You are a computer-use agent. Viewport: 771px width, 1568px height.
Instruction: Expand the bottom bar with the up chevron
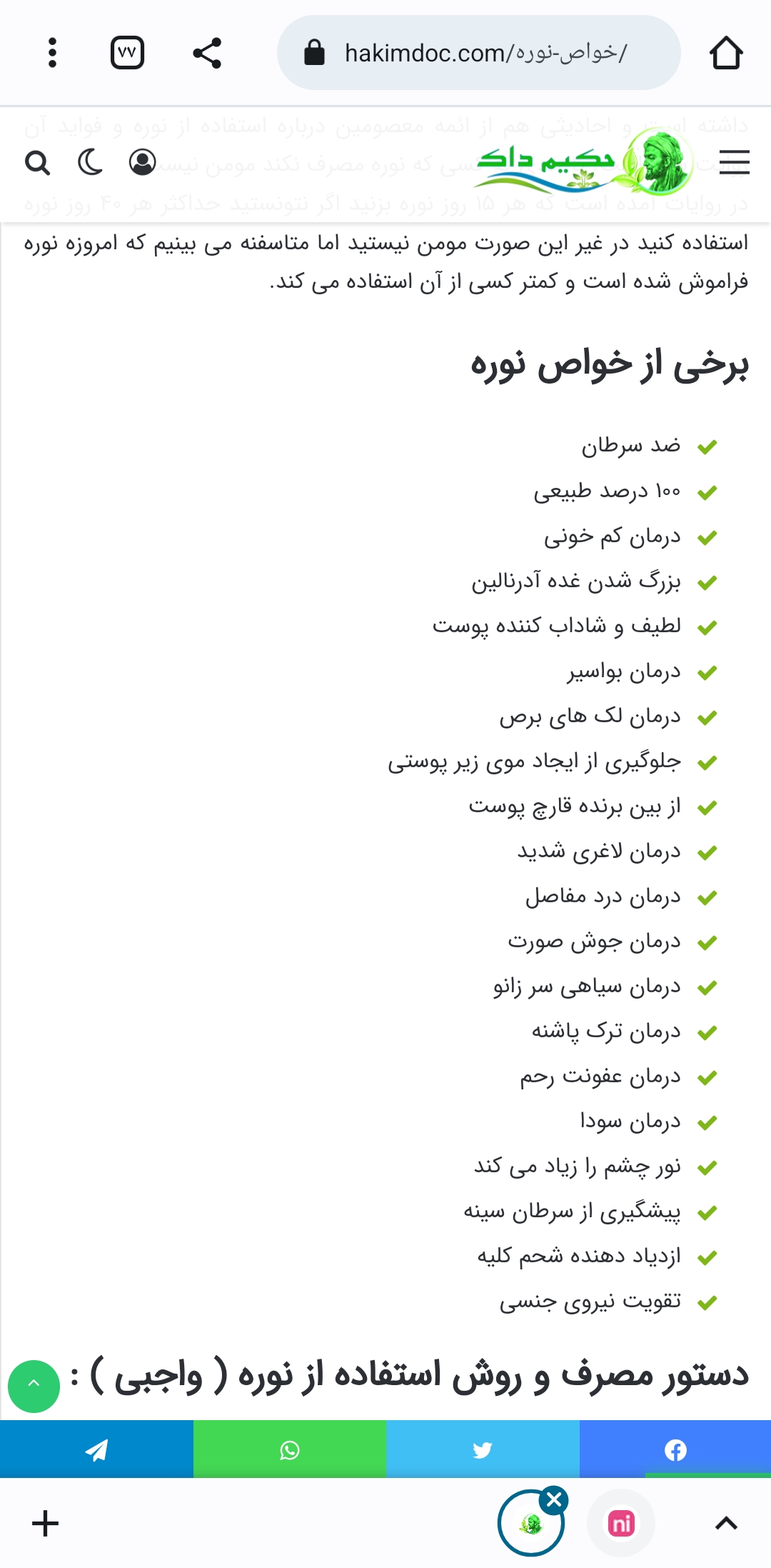[x=726, y=1523]
